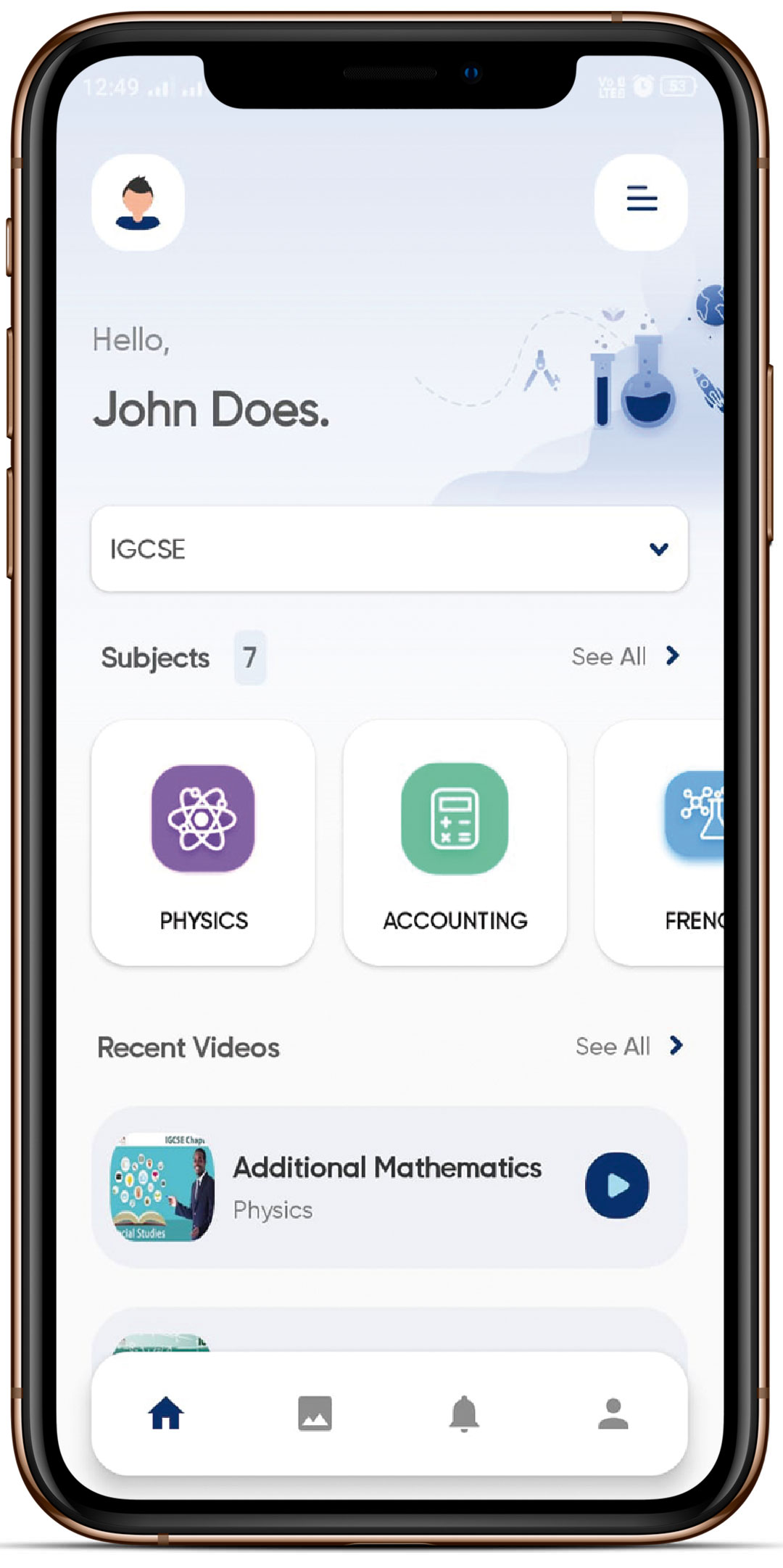Switch to the gallery tab
Viewport: 783px width, 1568px height.
(x=315, y=1413)
